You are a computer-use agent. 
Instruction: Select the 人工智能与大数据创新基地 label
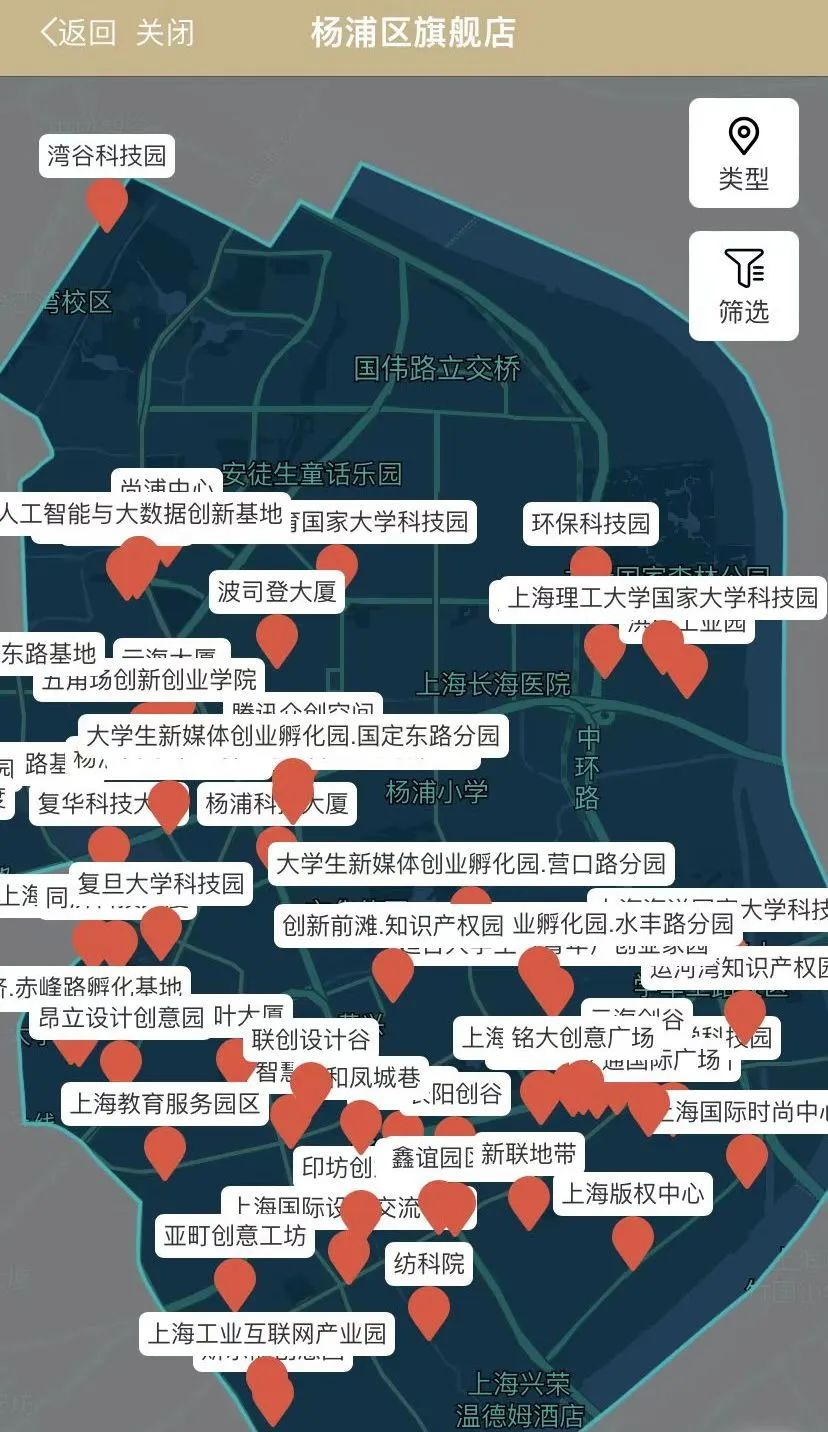point(141,515)
